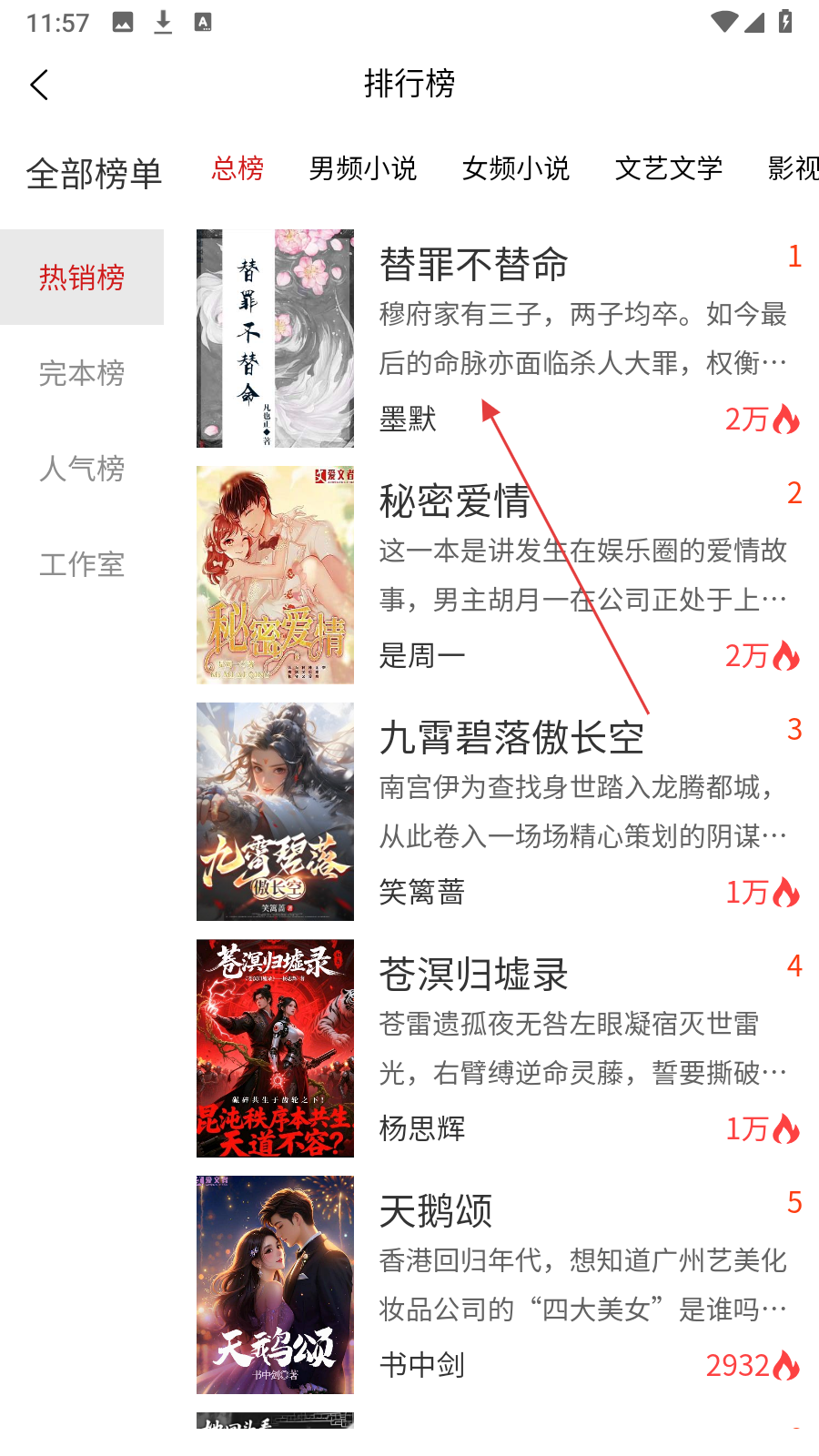Open the book 秘密爱情
Viewport: 819px width, 1456px height.
click(x=499, y=575)
